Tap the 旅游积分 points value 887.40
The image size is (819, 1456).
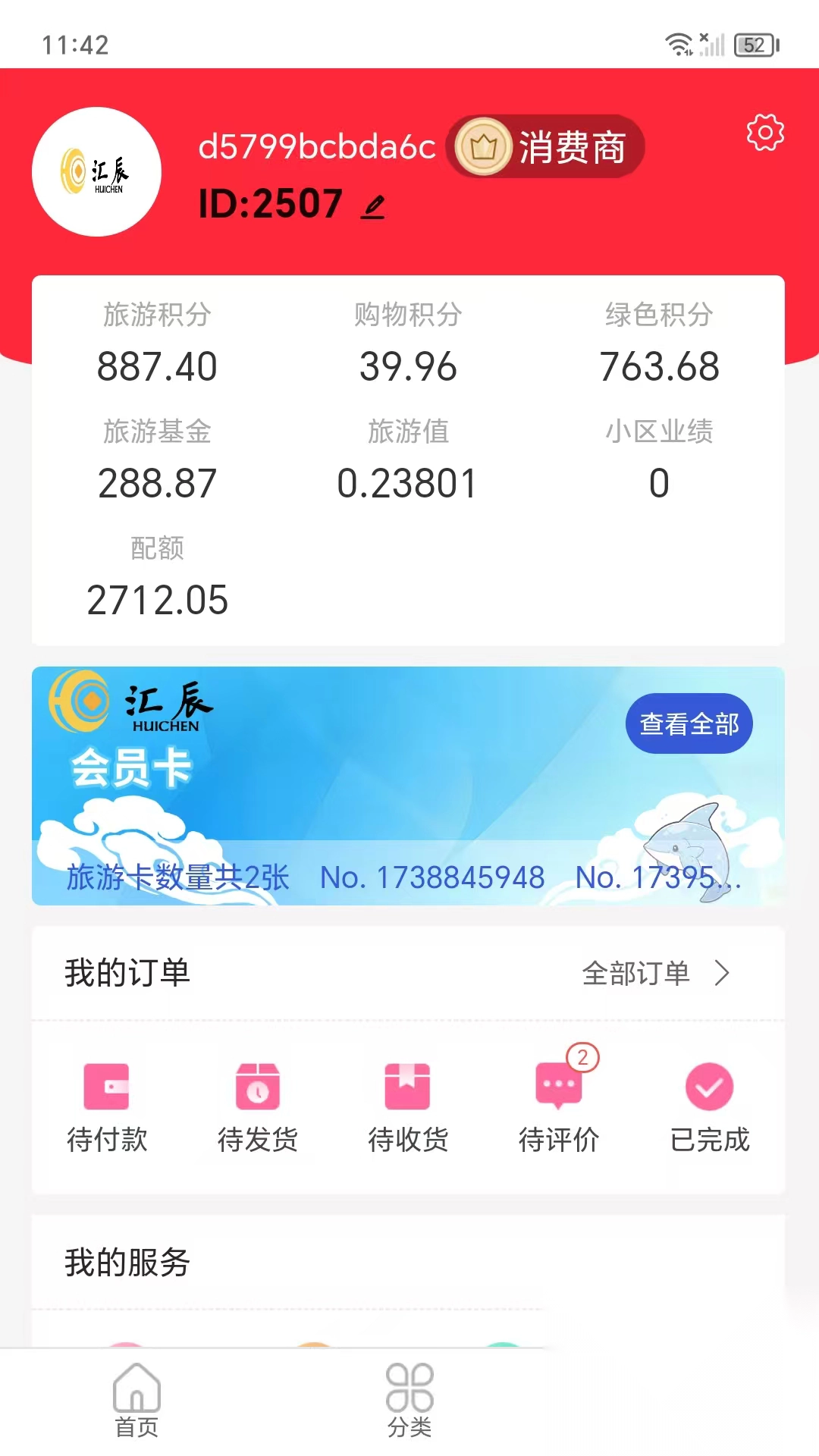[x=157, y=366]
